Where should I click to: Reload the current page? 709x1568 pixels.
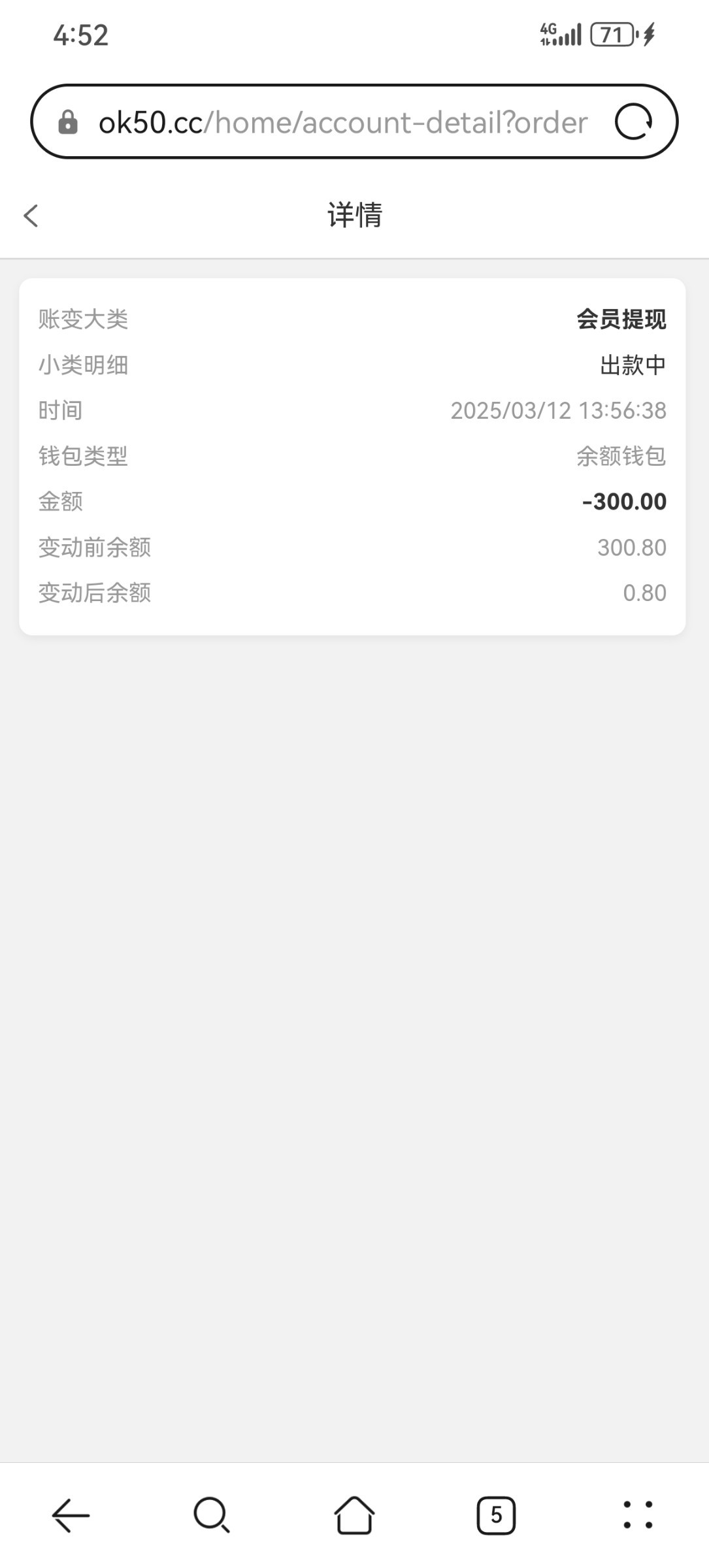(633, 122)
